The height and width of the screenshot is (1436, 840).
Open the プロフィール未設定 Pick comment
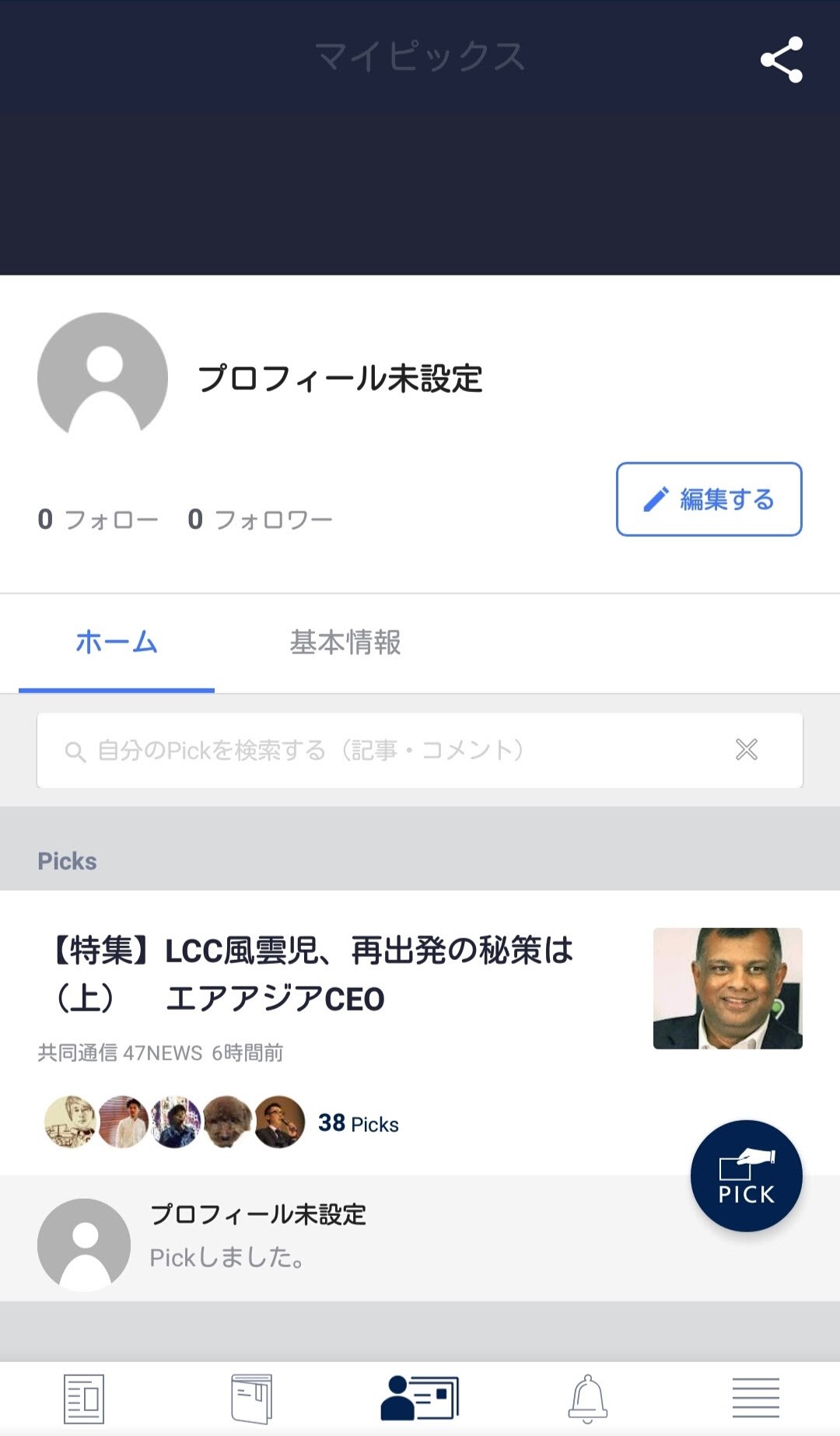tap(257, 1237)
